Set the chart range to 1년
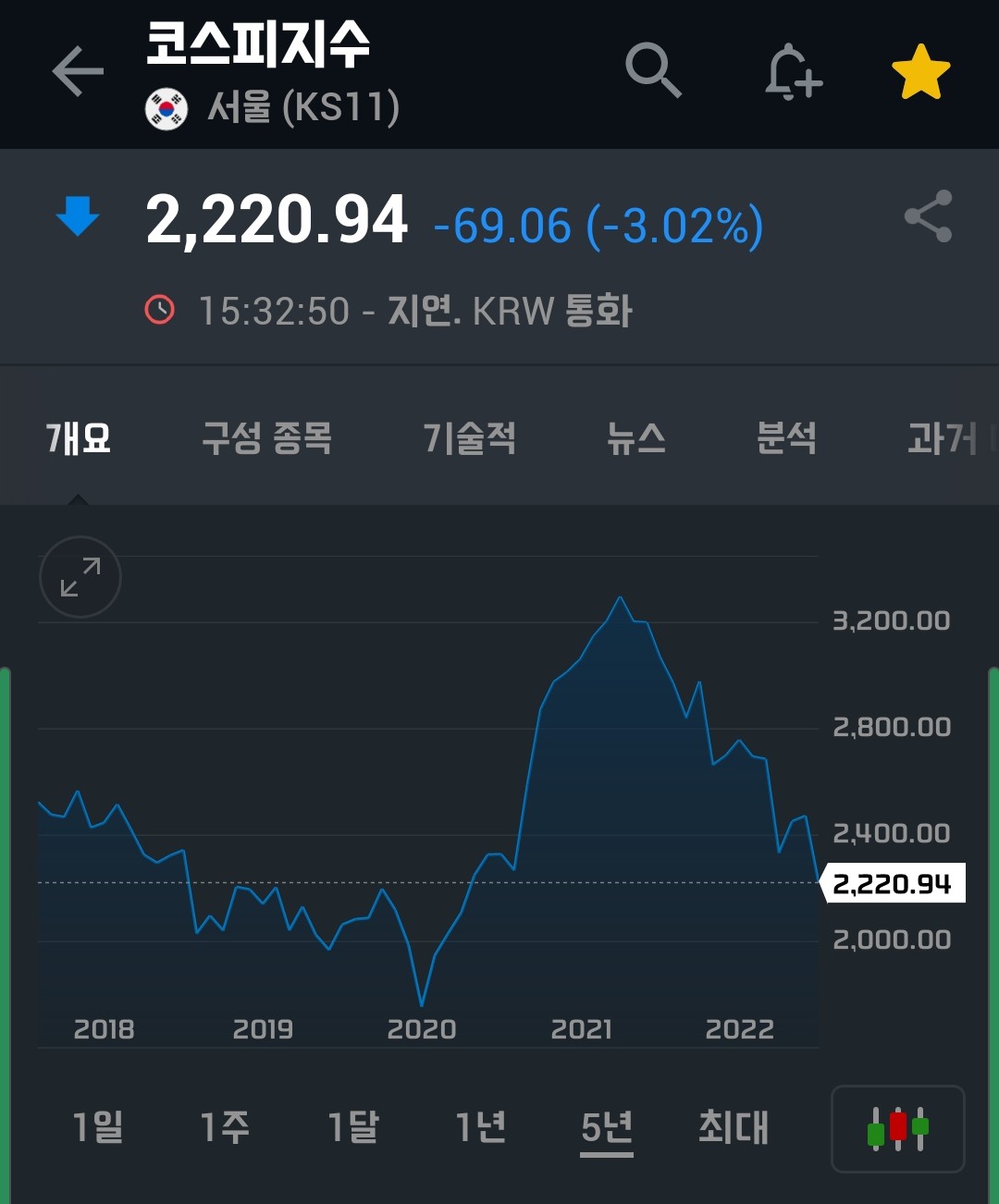This screenshot has height=1204, width=999. [x=480, y=1127]
